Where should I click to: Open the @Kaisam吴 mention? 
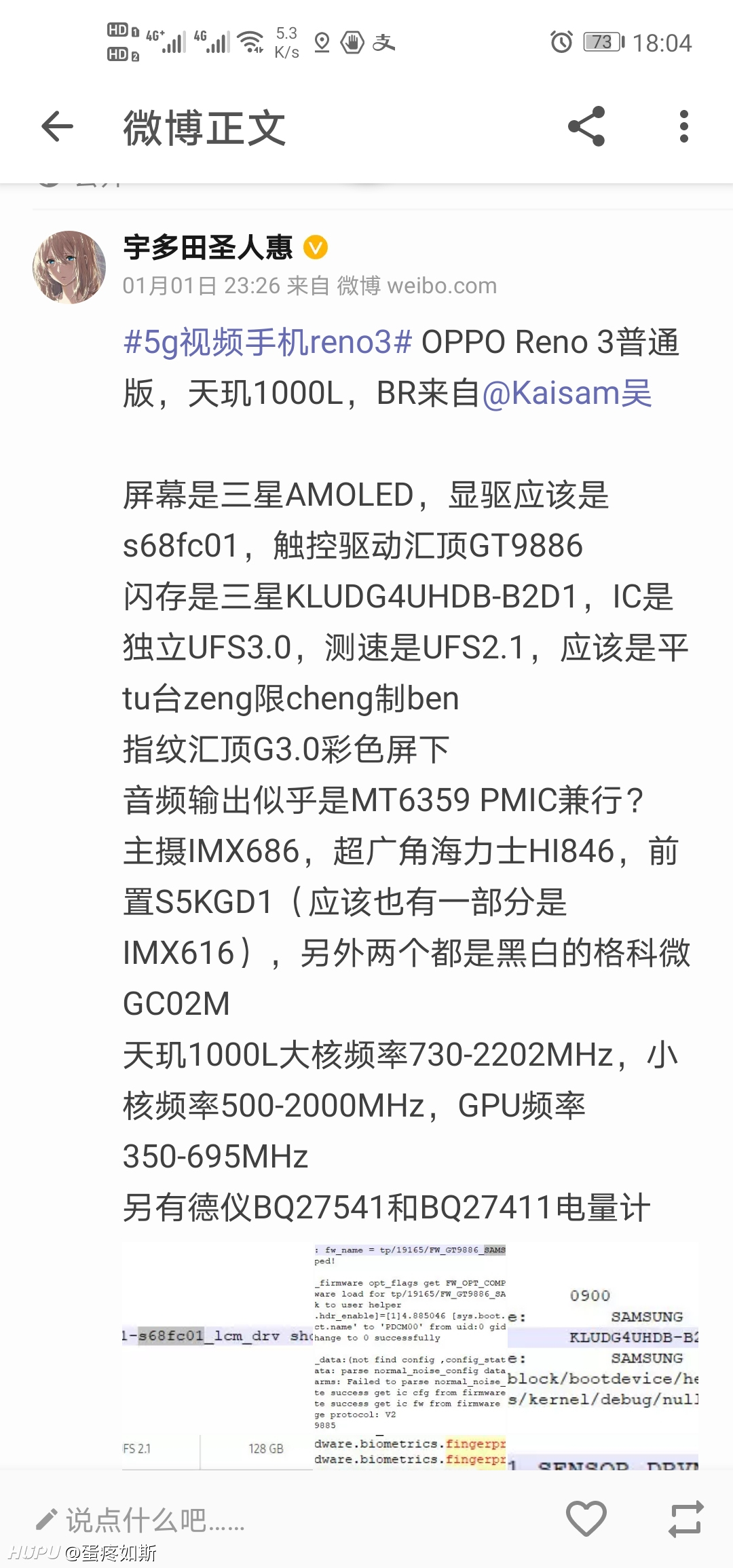567,393
